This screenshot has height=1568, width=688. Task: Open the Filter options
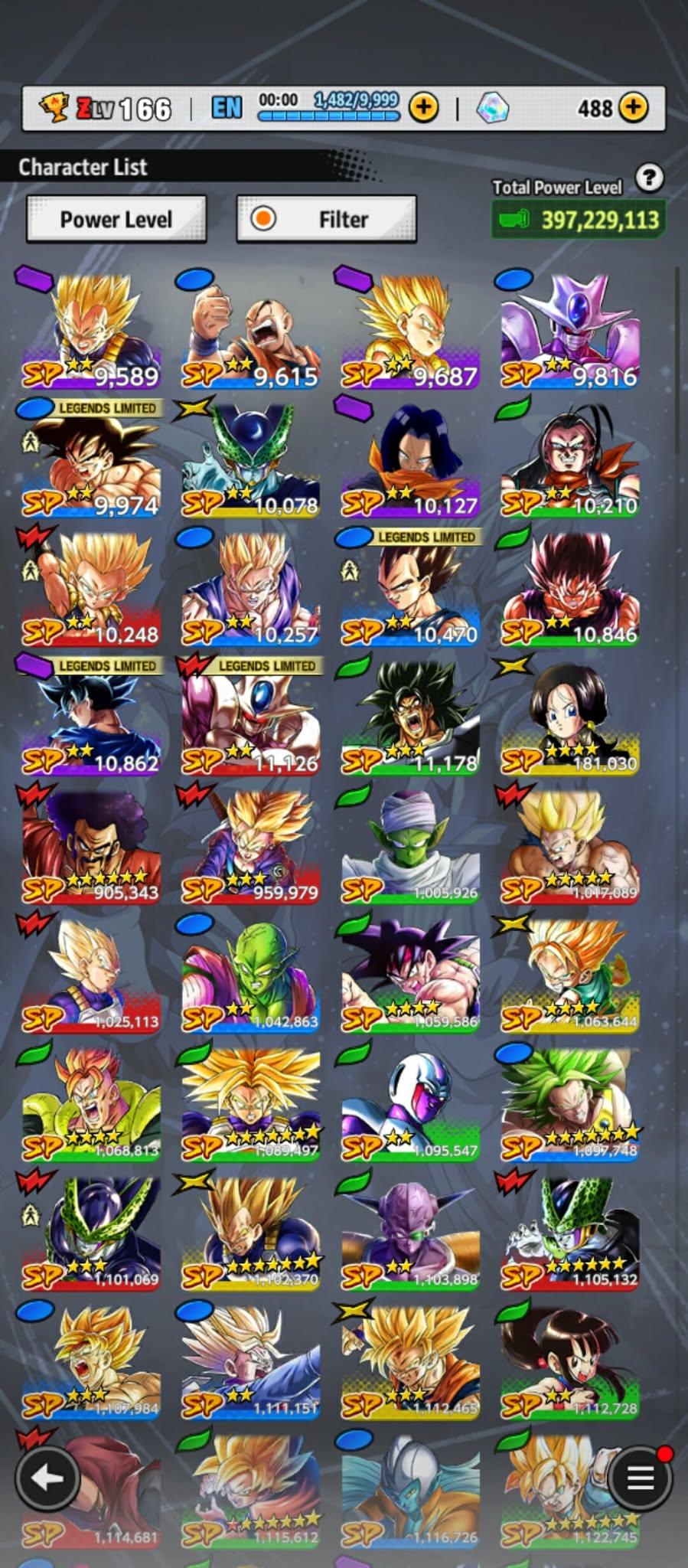326,220
